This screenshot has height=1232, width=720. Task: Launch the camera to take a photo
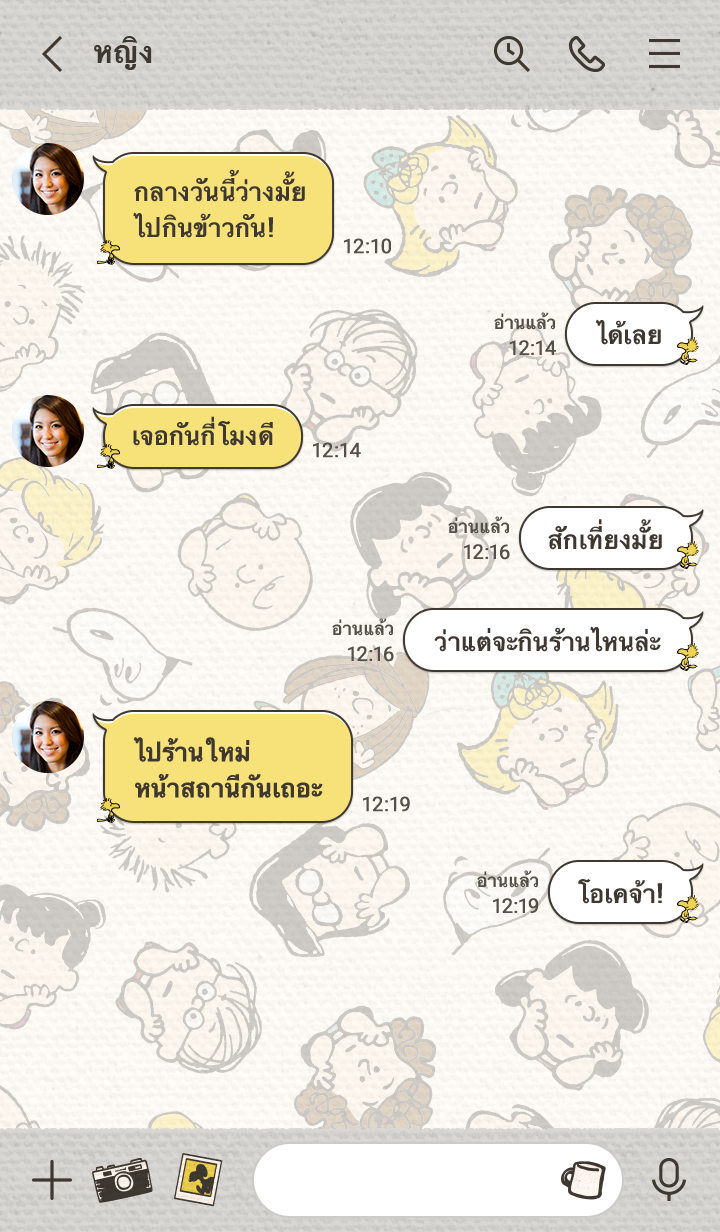(122, 1180)
